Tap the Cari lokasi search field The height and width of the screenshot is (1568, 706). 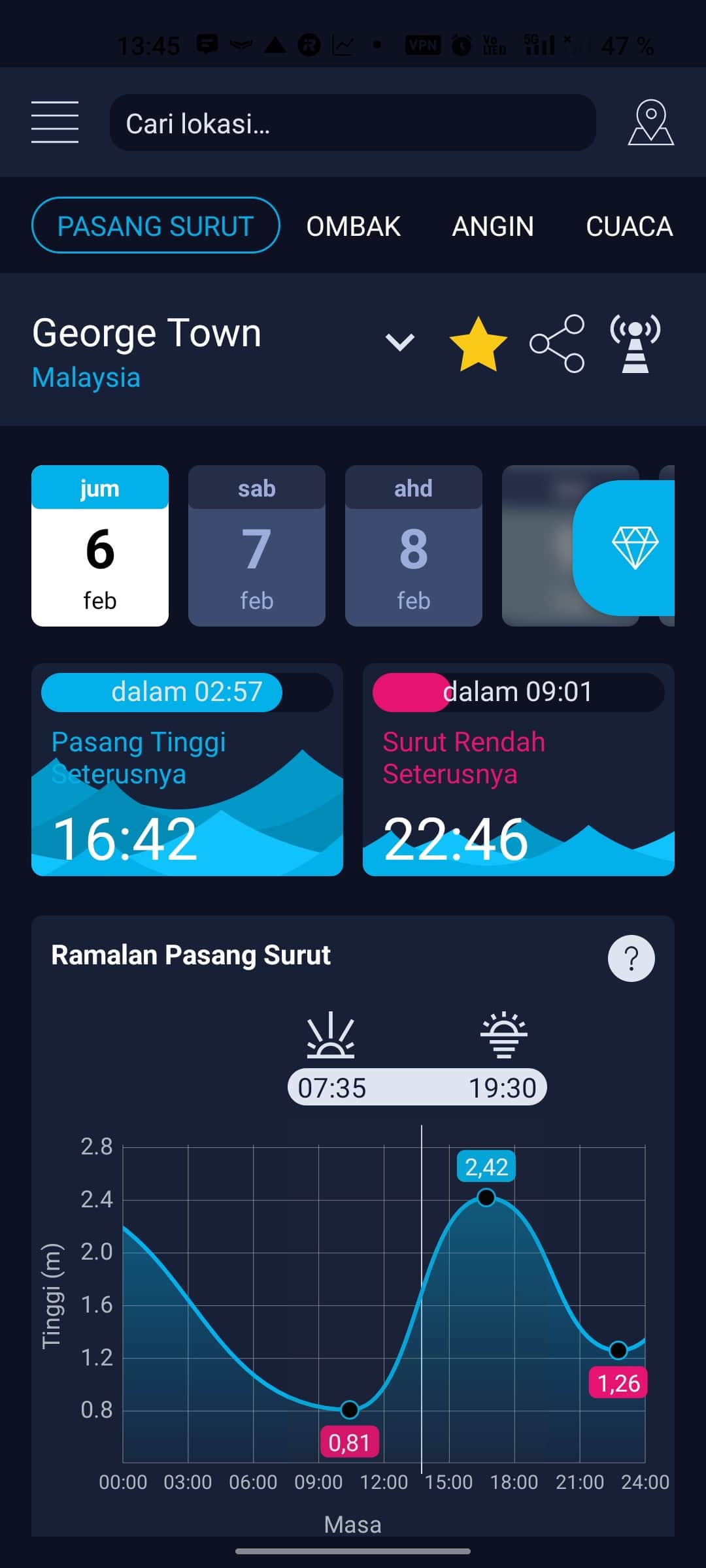(353, 123)
